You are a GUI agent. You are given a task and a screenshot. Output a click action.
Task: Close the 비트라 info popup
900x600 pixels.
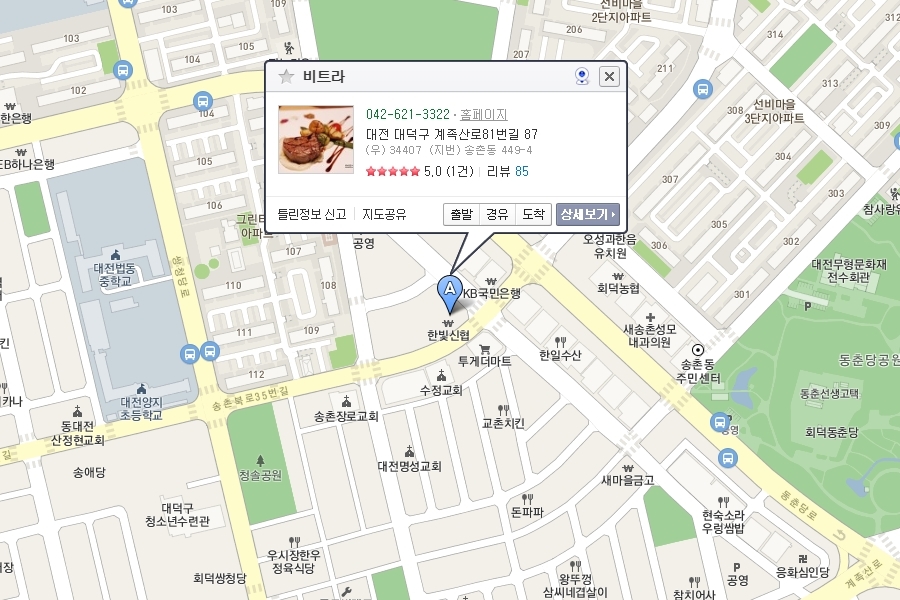609,76
